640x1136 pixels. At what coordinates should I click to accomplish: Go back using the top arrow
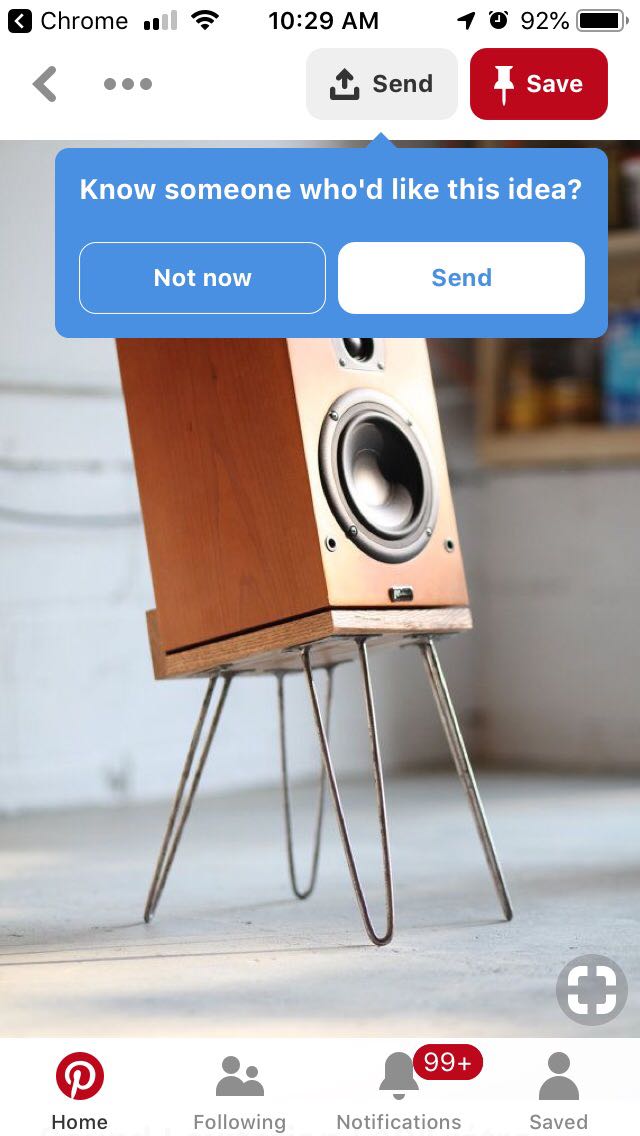coord(45,84)
